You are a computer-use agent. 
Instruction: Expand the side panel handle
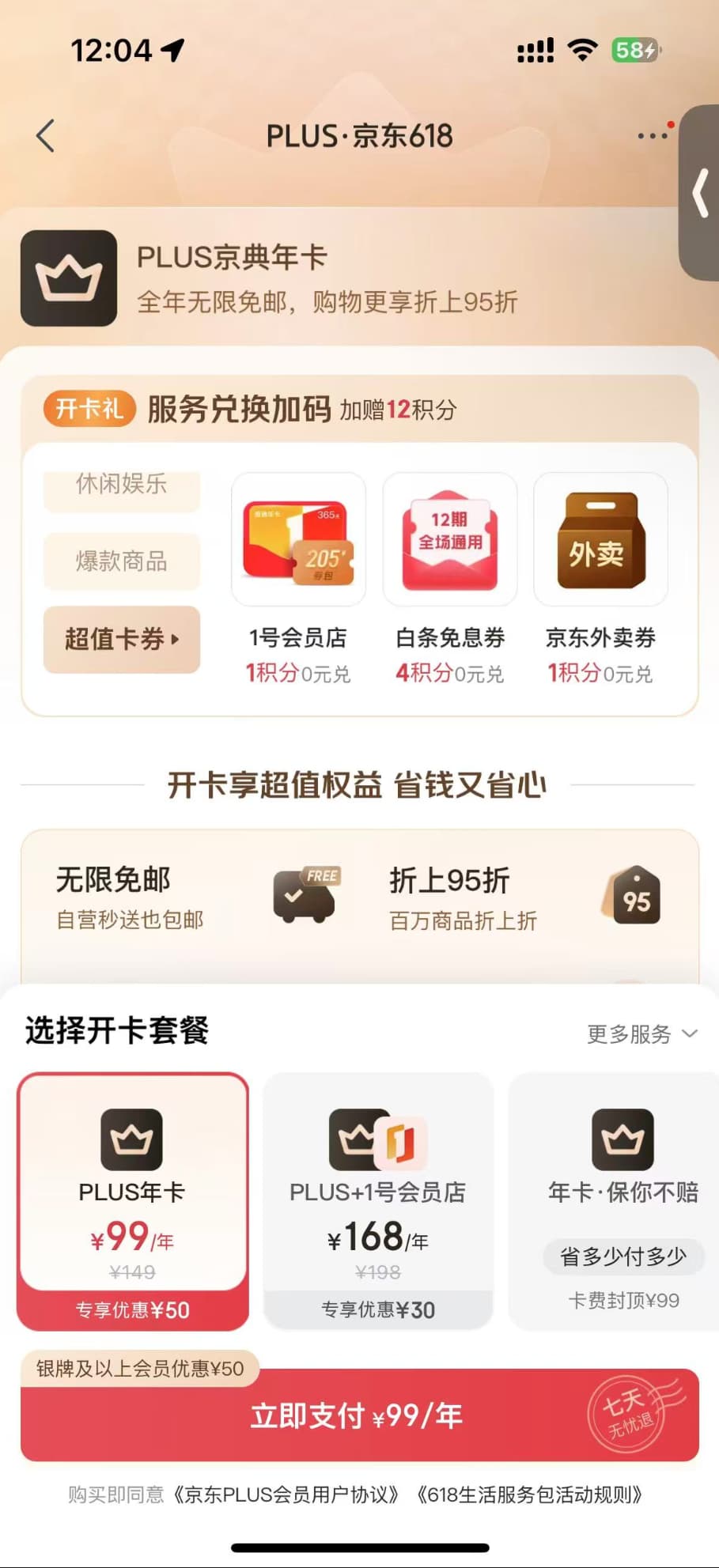(x=699, y=193)
